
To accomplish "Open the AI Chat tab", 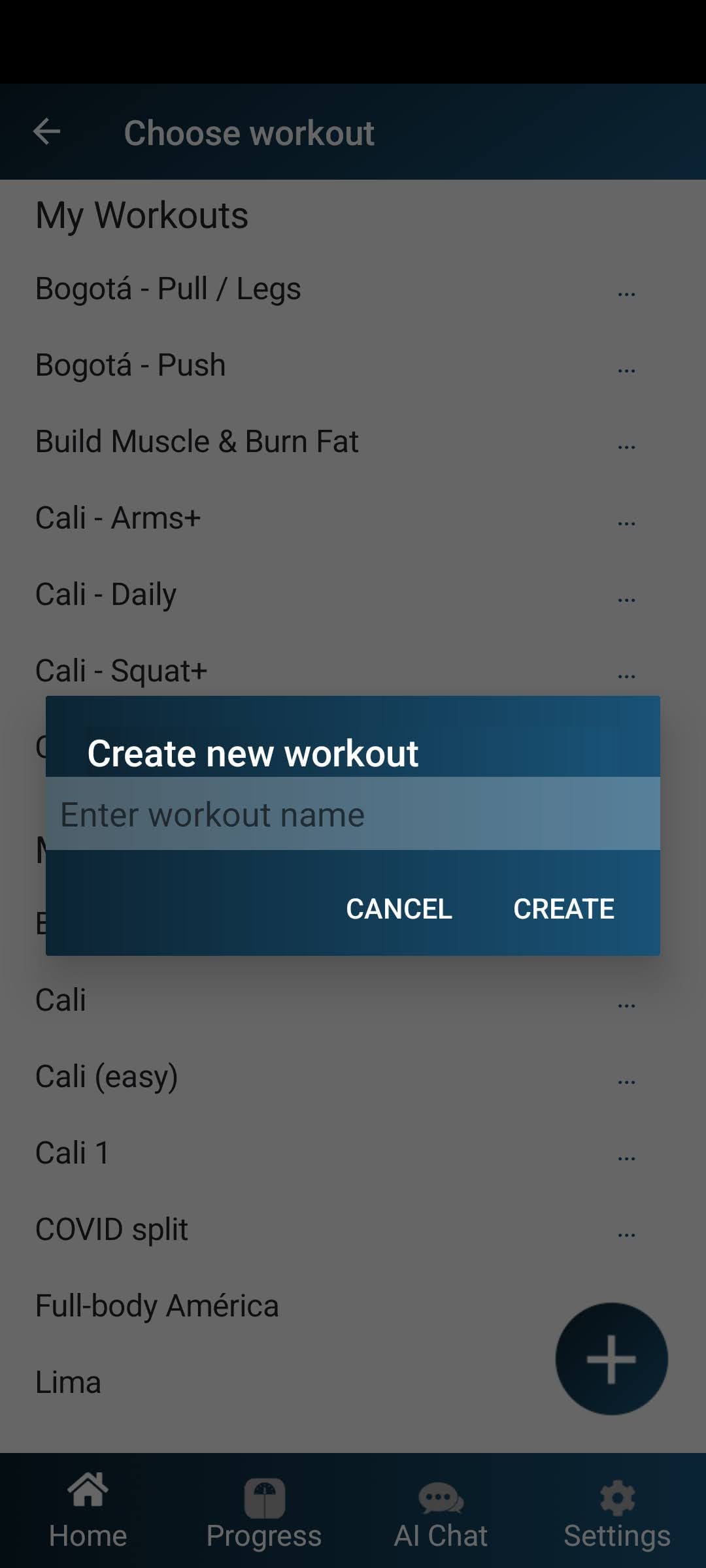I will coord(441,1511).
